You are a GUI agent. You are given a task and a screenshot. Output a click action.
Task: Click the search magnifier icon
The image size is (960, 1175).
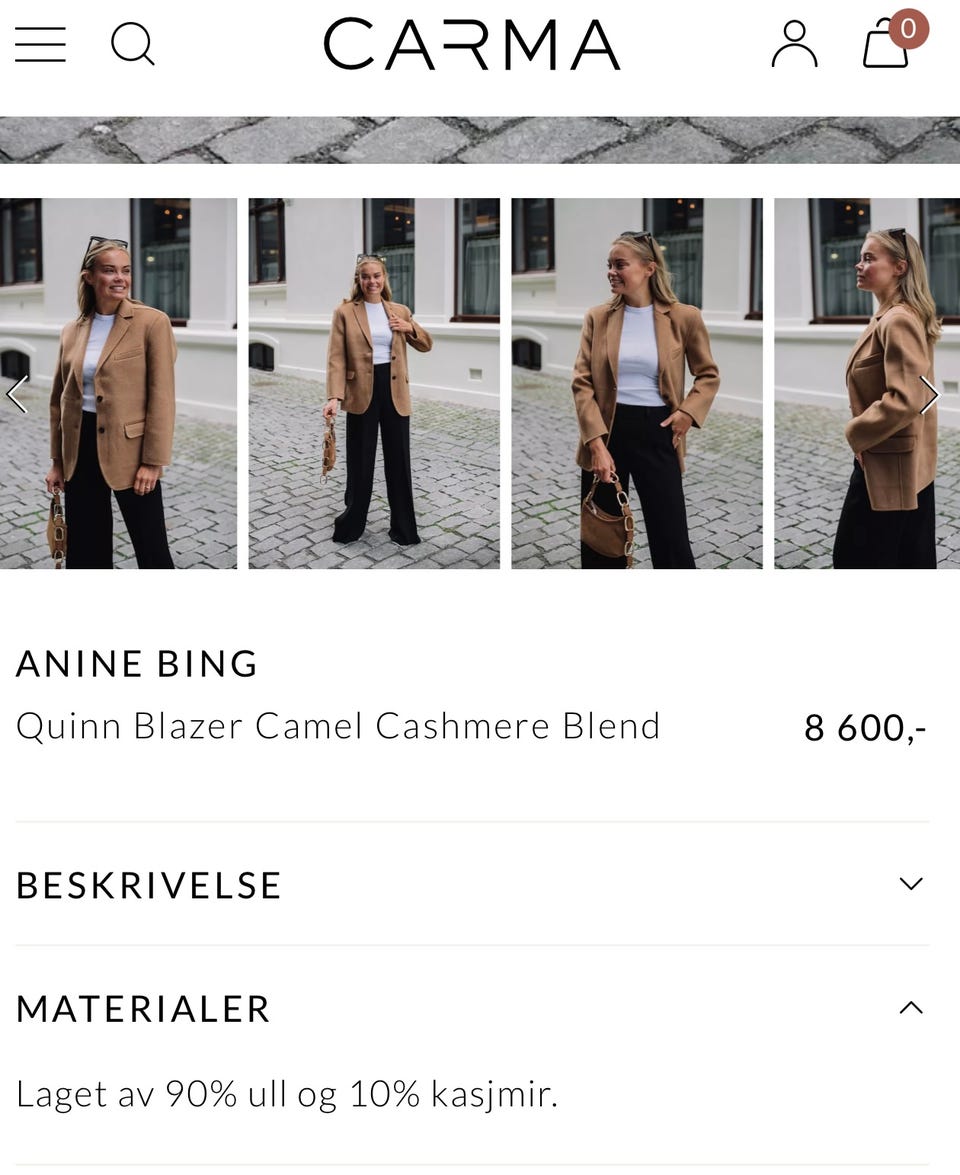(134, 45)
